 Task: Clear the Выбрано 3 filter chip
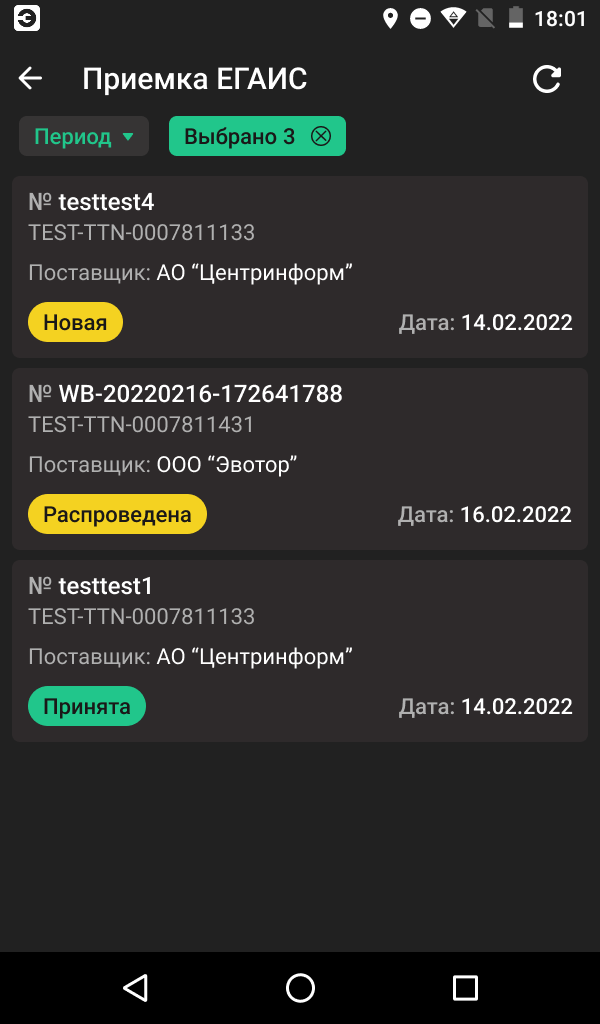(321, 137)
